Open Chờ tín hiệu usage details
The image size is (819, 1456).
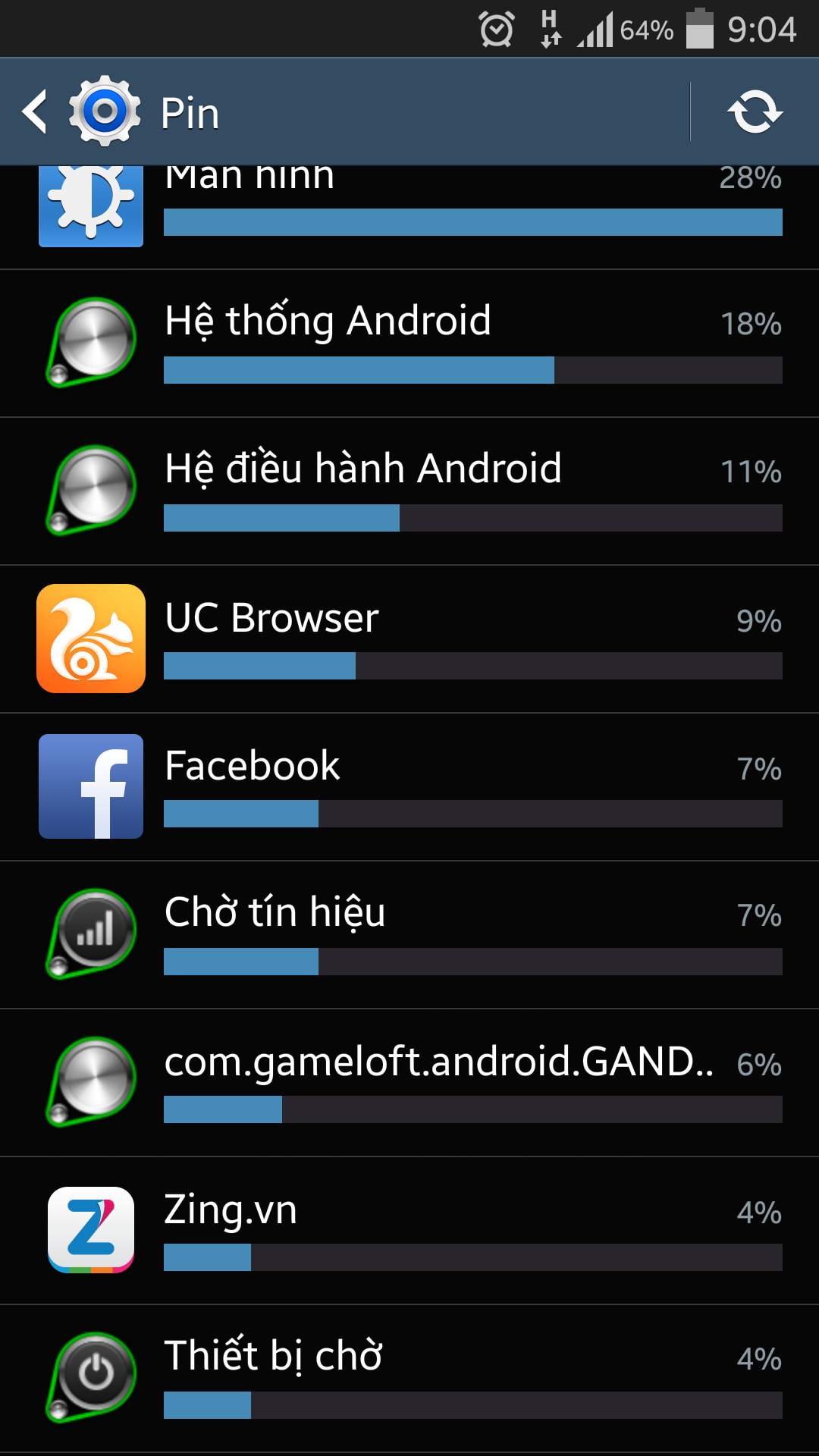tap(409, 935)
